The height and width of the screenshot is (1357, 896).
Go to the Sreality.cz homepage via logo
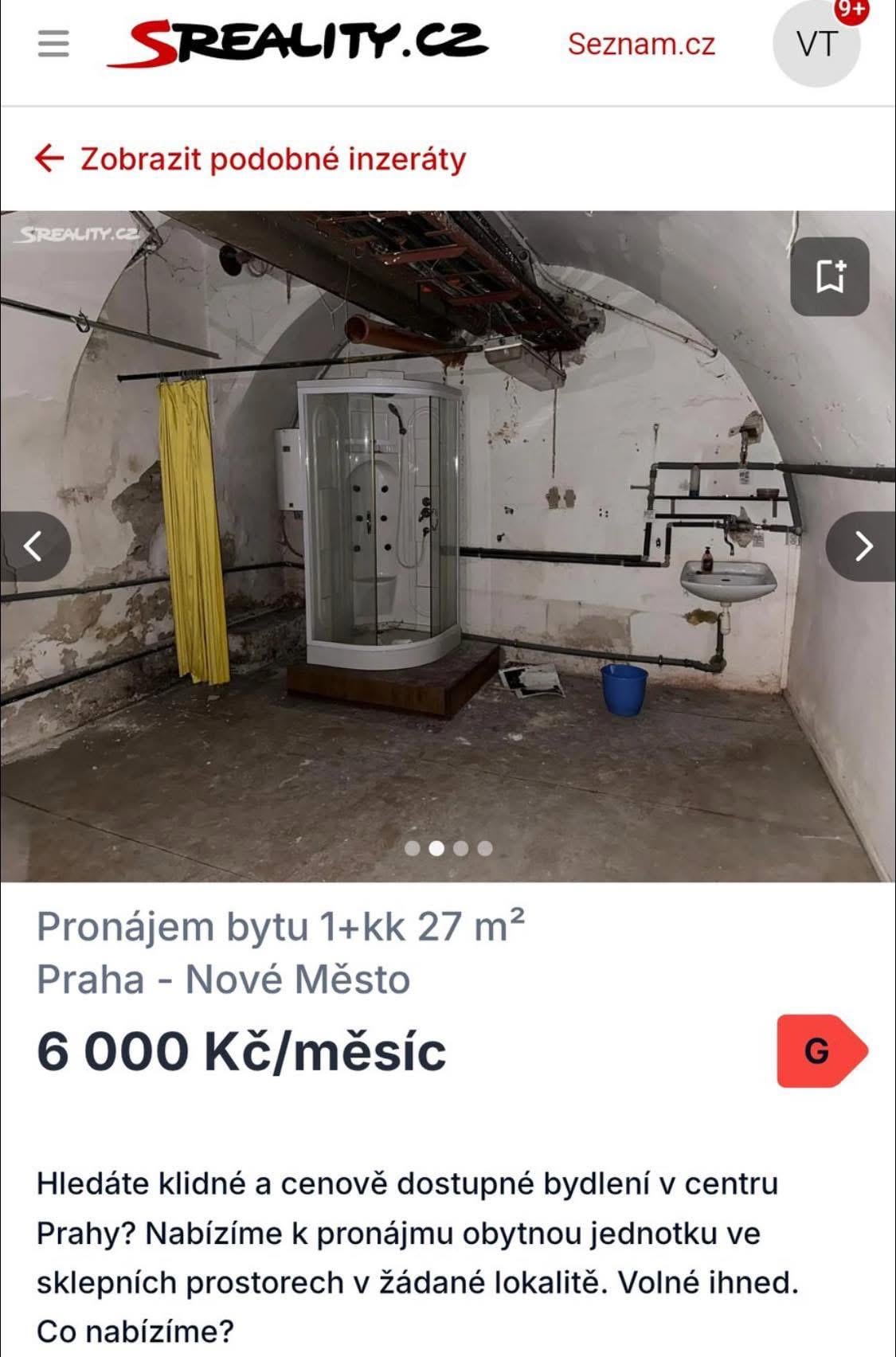pyautogui.click(x=298, y=43)
